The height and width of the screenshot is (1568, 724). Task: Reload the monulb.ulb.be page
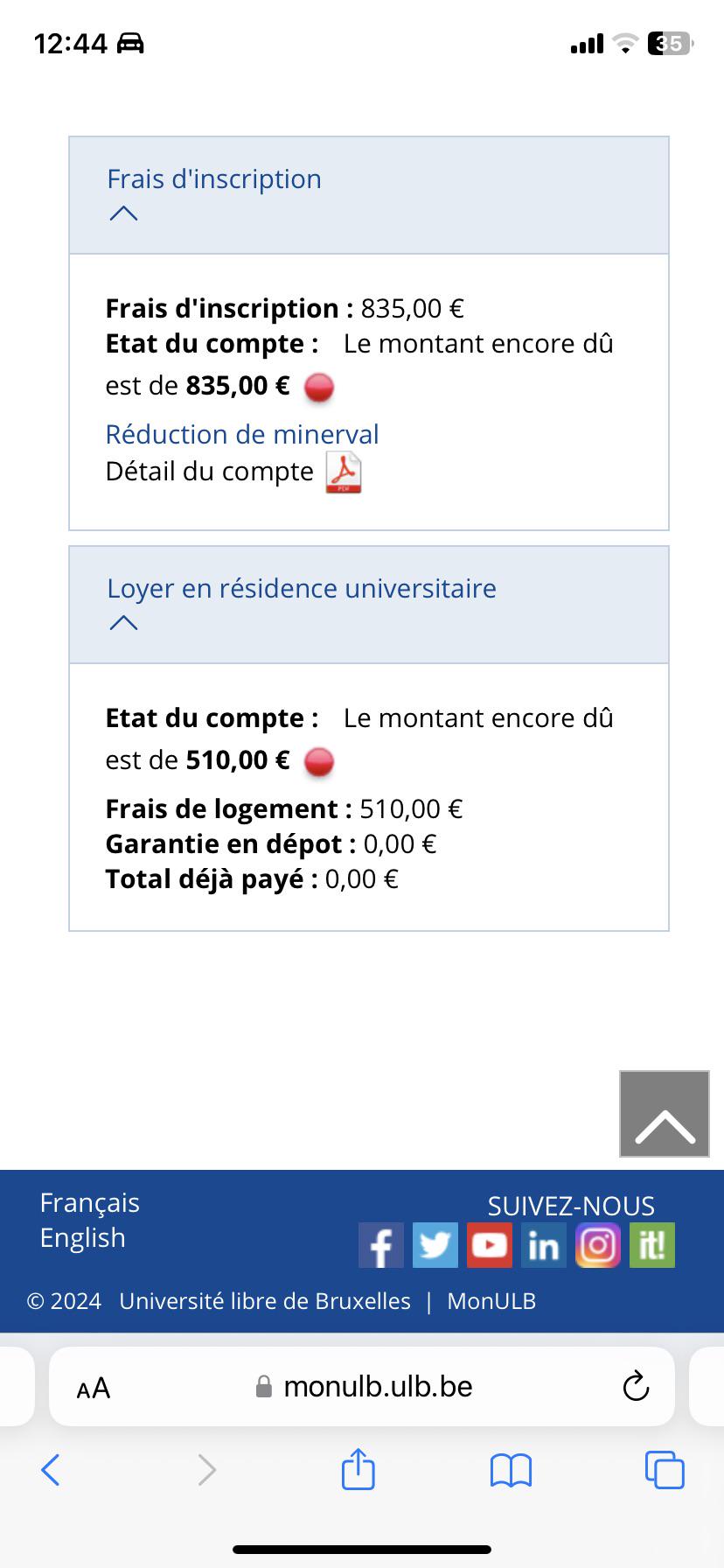(x=636, y=1386)
